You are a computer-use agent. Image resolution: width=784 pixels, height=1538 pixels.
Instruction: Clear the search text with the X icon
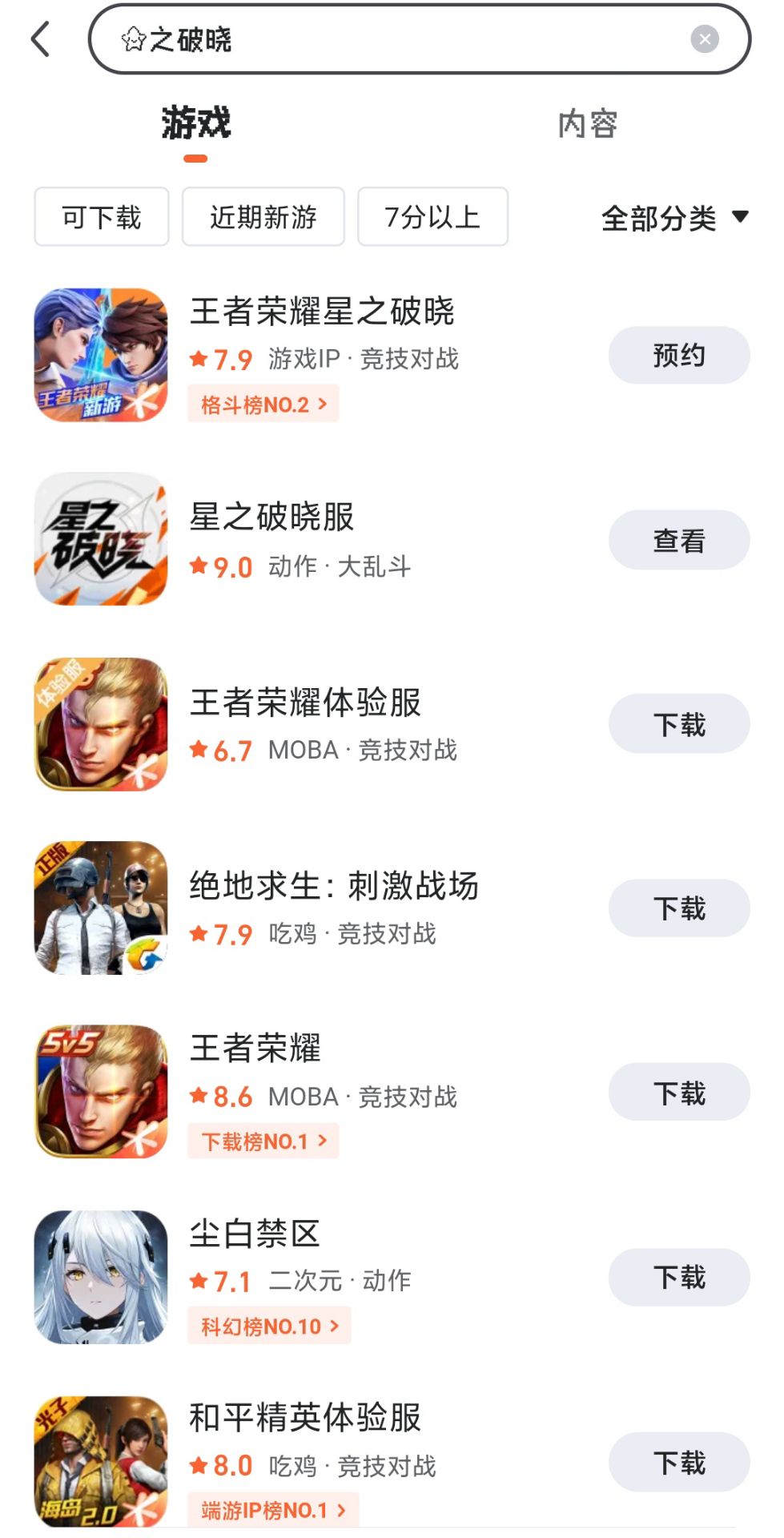[704, 39]
